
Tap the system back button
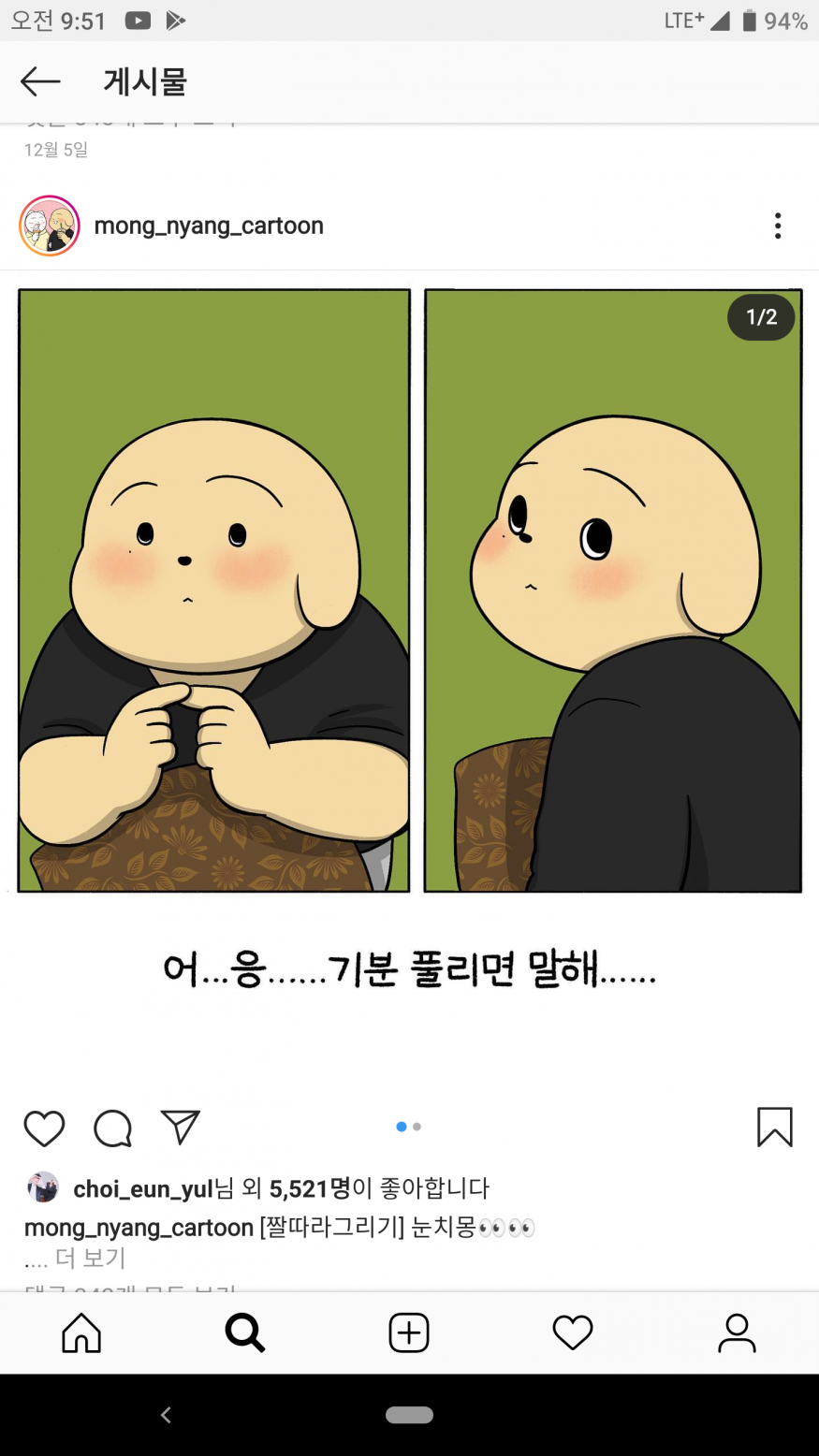(x=166, y=1415)
